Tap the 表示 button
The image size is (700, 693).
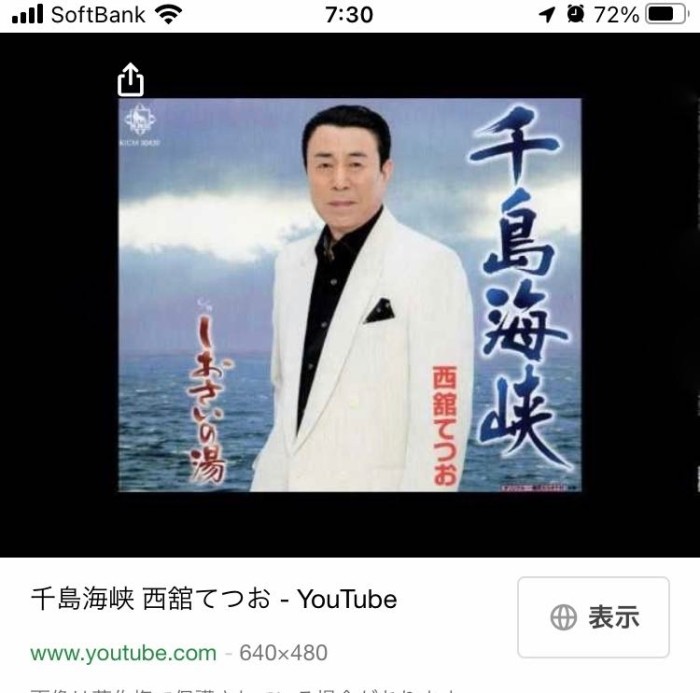593,617
